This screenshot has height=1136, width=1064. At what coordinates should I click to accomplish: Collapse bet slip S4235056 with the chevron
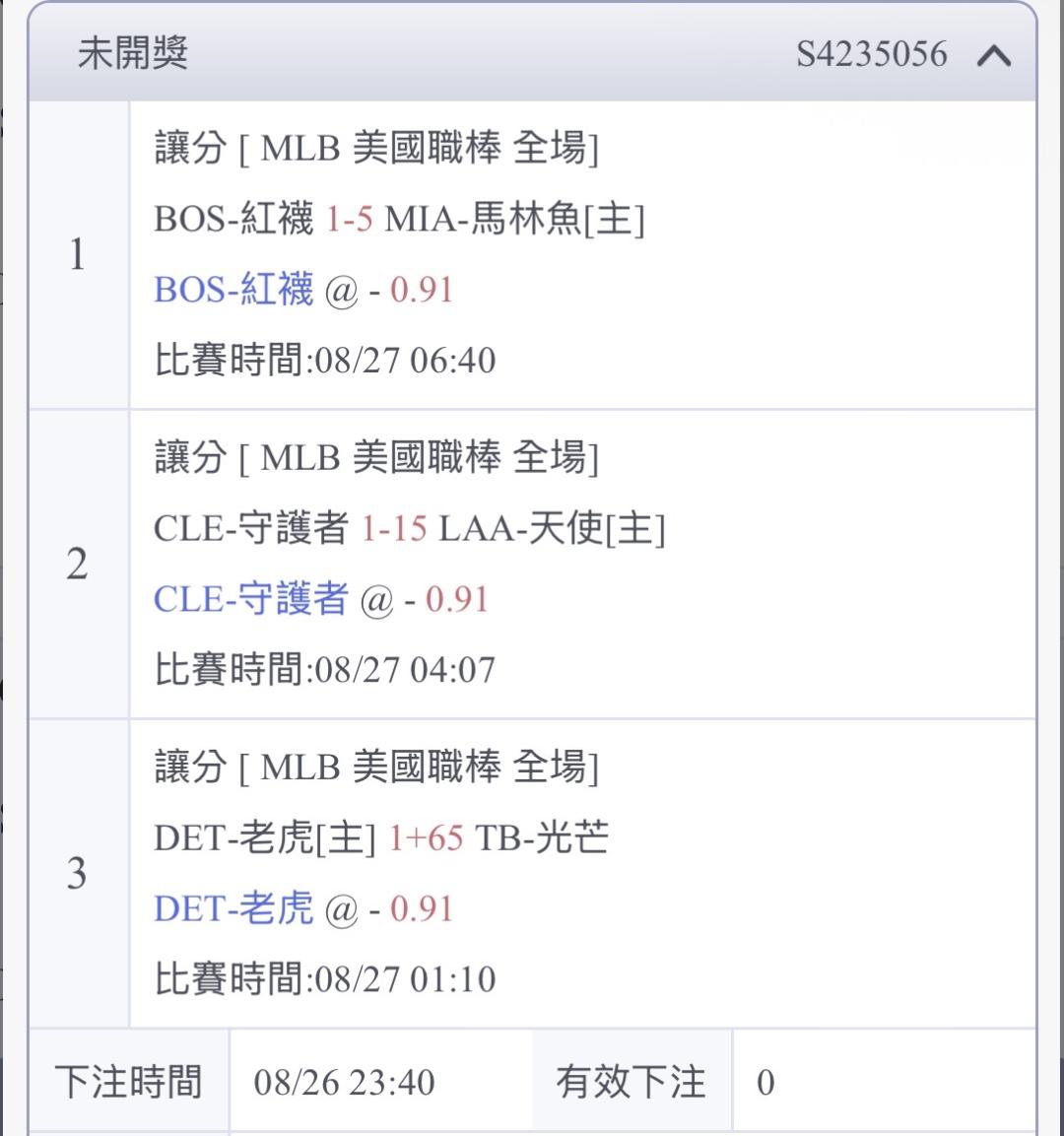click(994, 55)
